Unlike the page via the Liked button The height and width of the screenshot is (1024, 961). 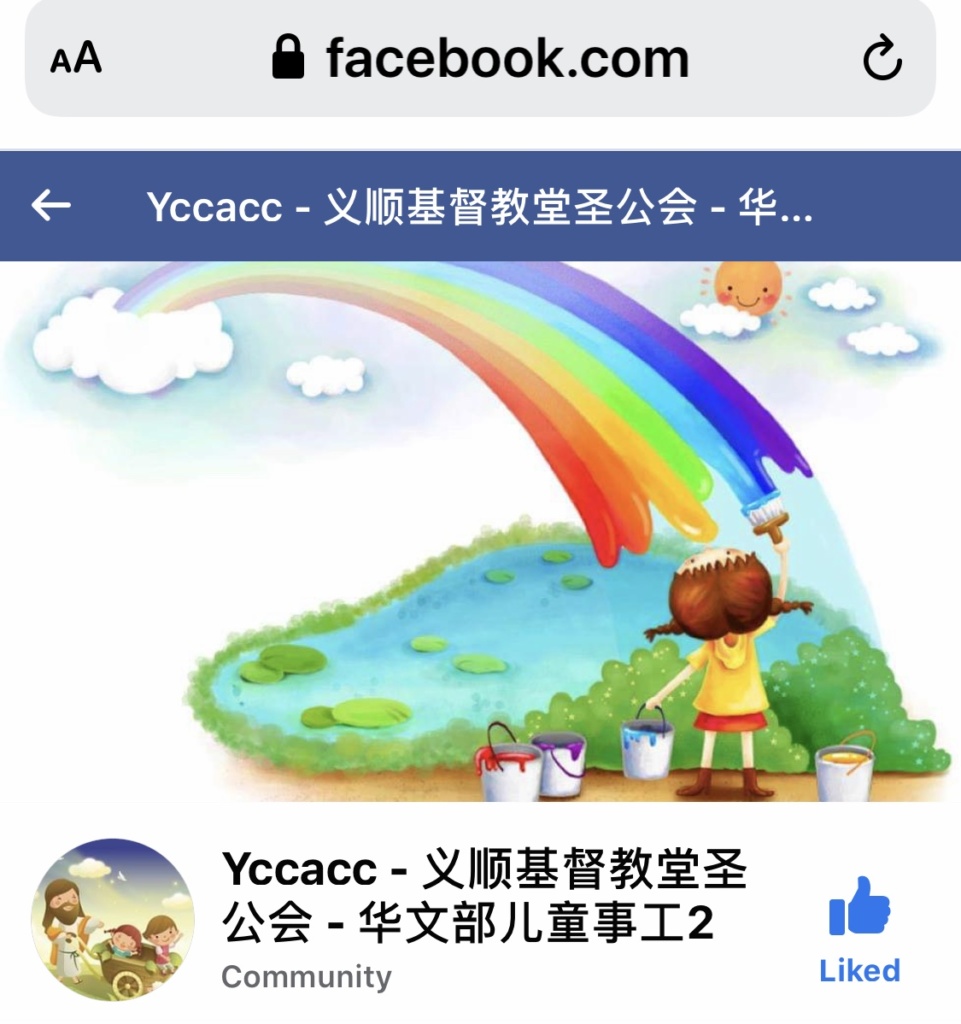tap(859, 930)
